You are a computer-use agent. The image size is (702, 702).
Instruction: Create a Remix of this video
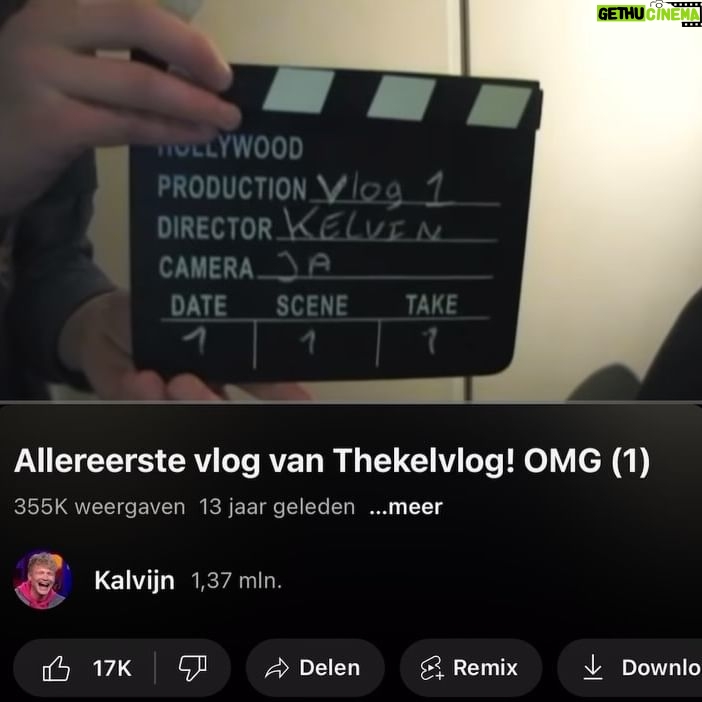[471, 668]
